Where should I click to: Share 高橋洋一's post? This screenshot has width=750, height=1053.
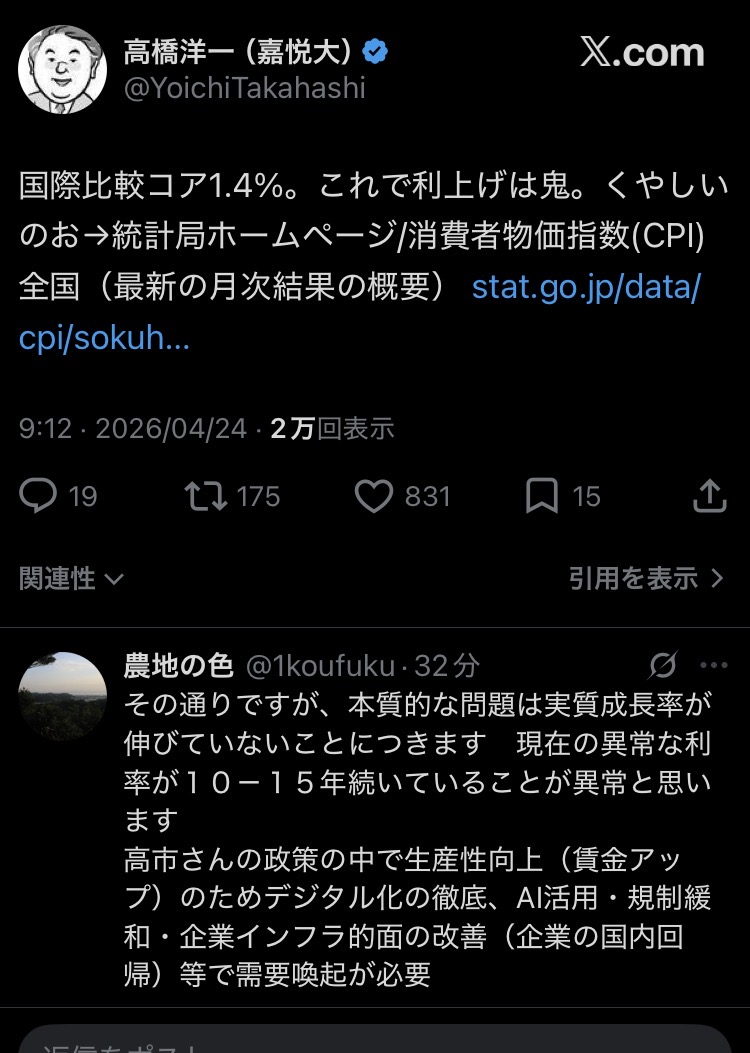pos(709,496)
